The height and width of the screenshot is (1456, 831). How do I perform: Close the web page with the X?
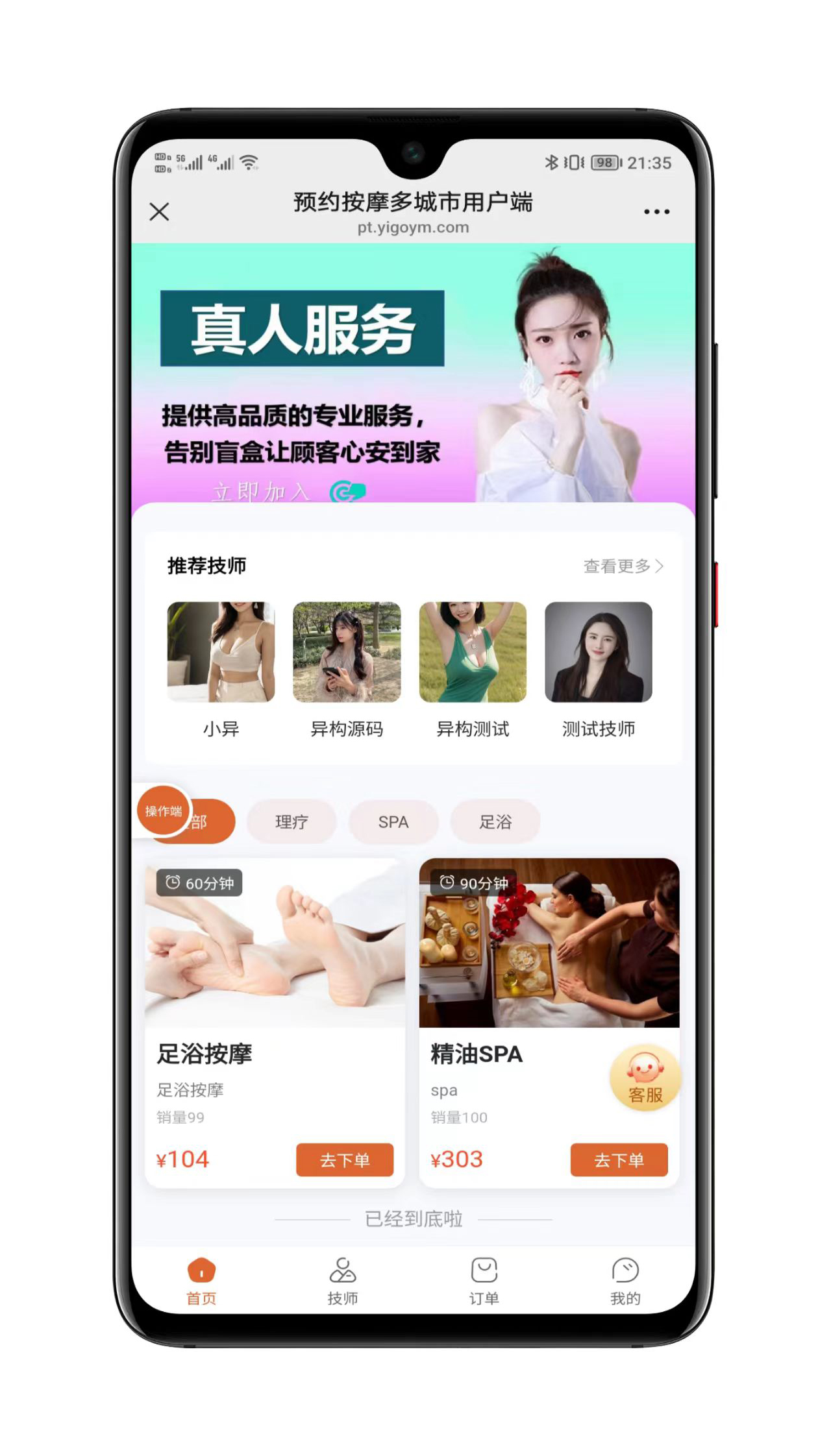pos(159,212)
